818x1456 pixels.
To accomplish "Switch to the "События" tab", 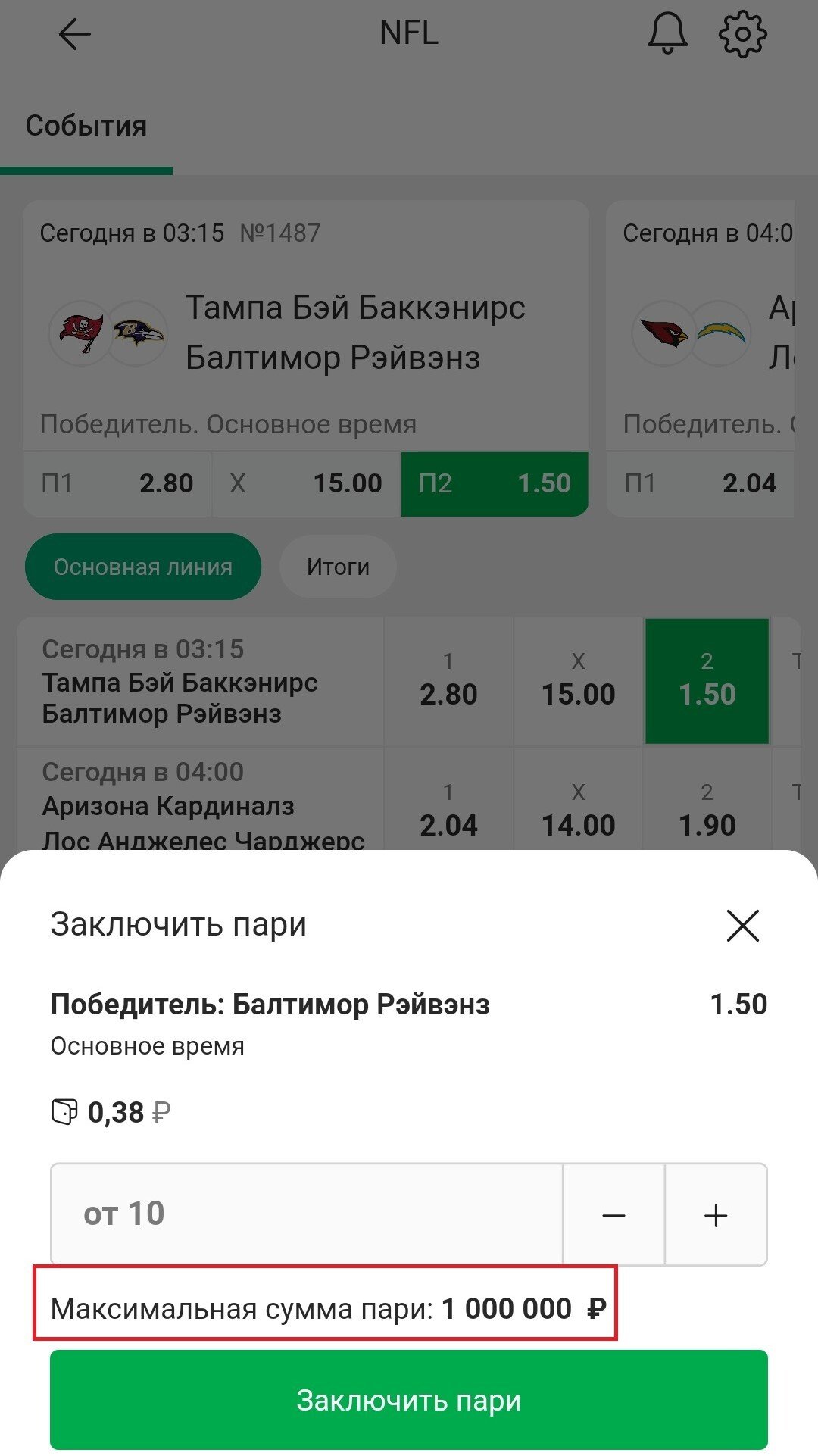I will pyautogui.click(x=86, y=126).
